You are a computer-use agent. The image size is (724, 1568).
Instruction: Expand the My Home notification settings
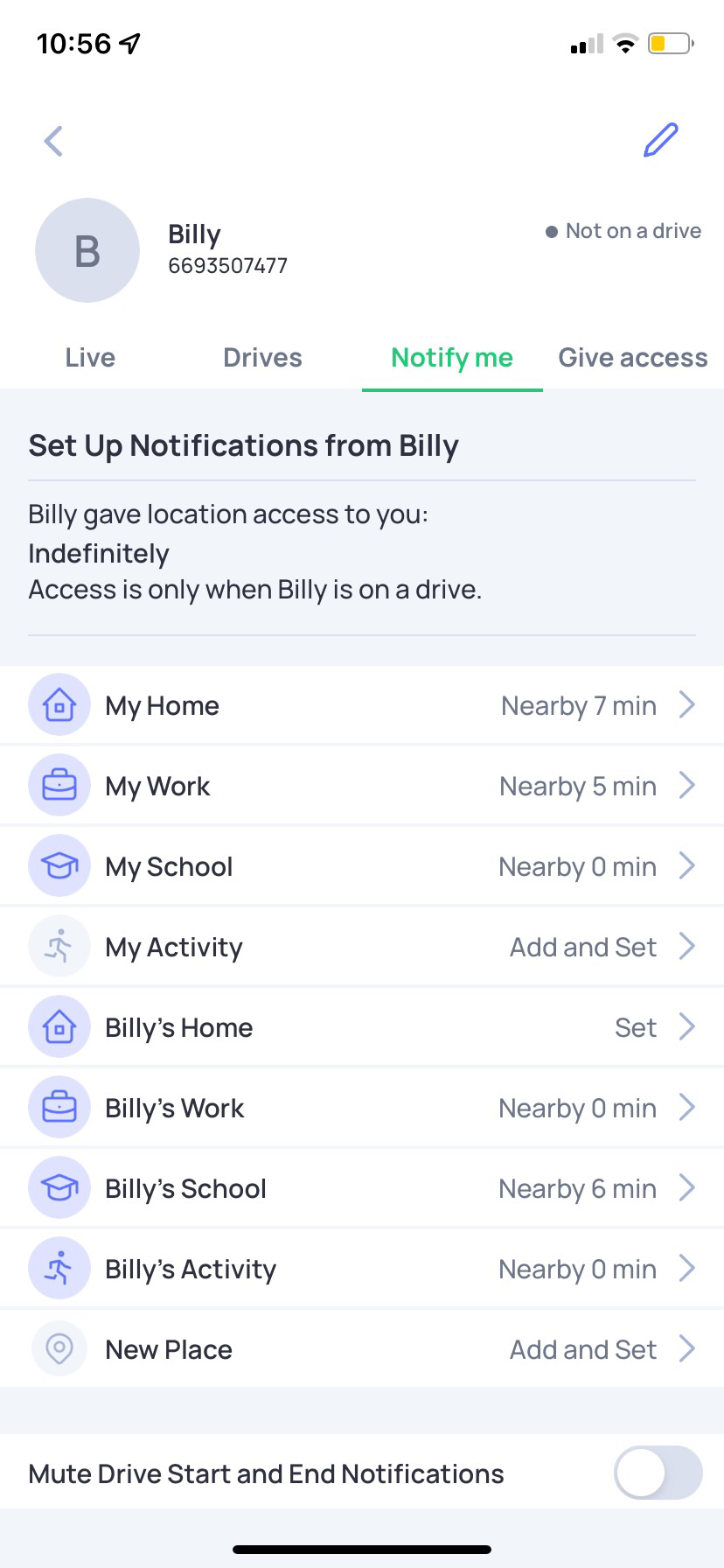tap(688, 704)
